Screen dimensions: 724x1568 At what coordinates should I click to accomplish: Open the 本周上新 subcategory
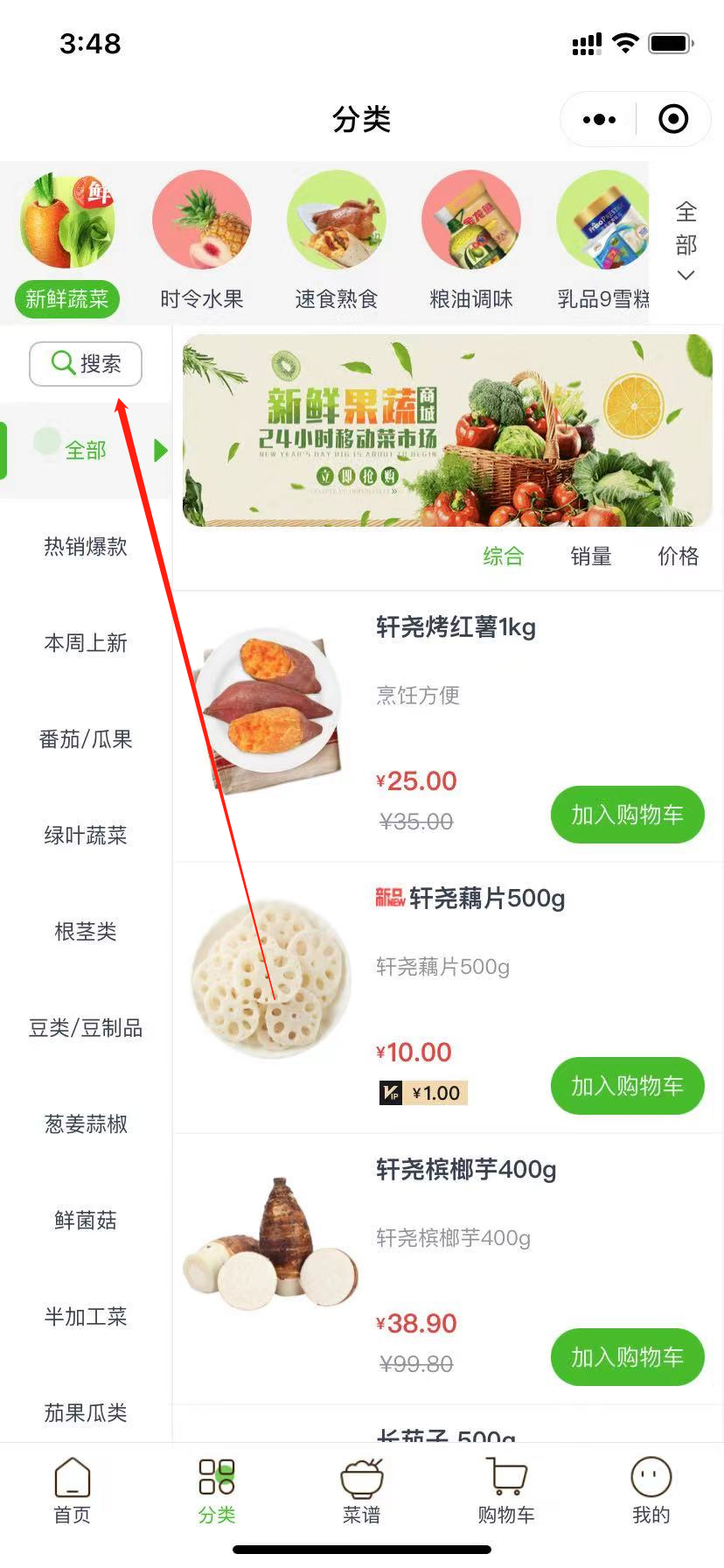[x=86, y=643]
